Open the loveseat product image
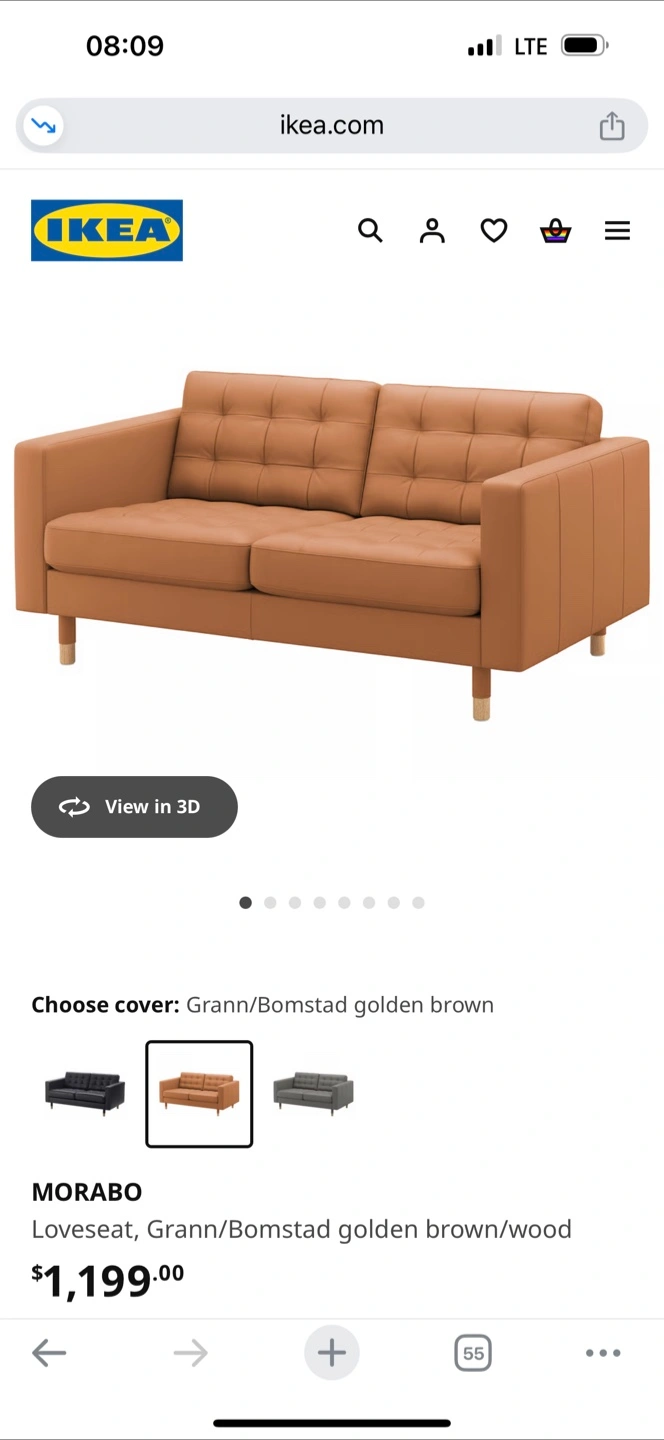Image resolution: width=664 pixels, height=1440 pixels. tap(332, 540)
